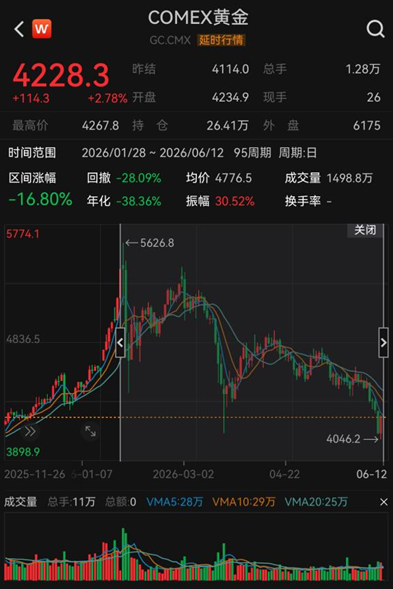
Task: Close the 成交量 volume indicator panel
Action: coord(384,502)
